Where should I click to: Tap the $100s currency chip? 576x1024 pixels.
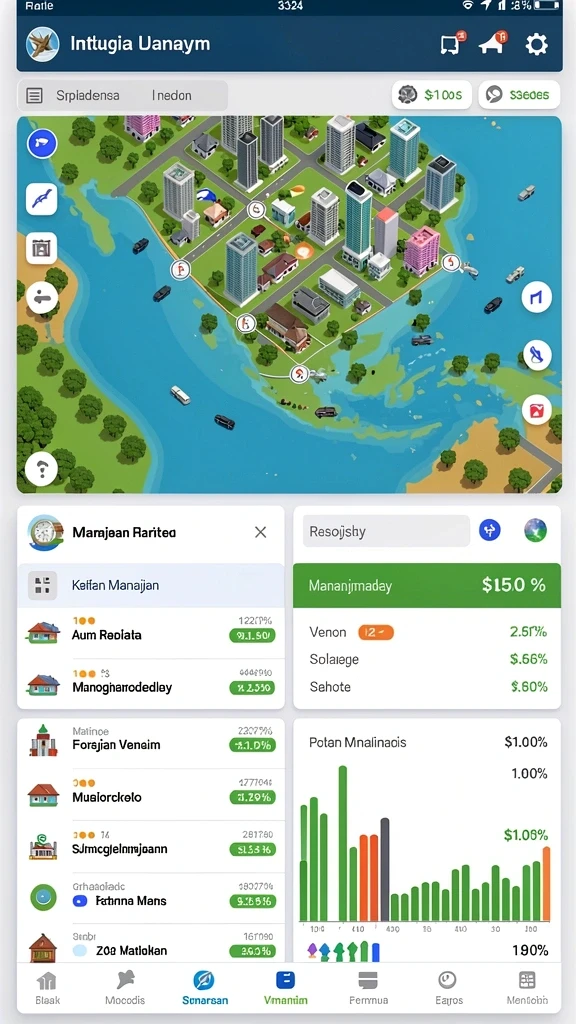click(x=432, y=95)
